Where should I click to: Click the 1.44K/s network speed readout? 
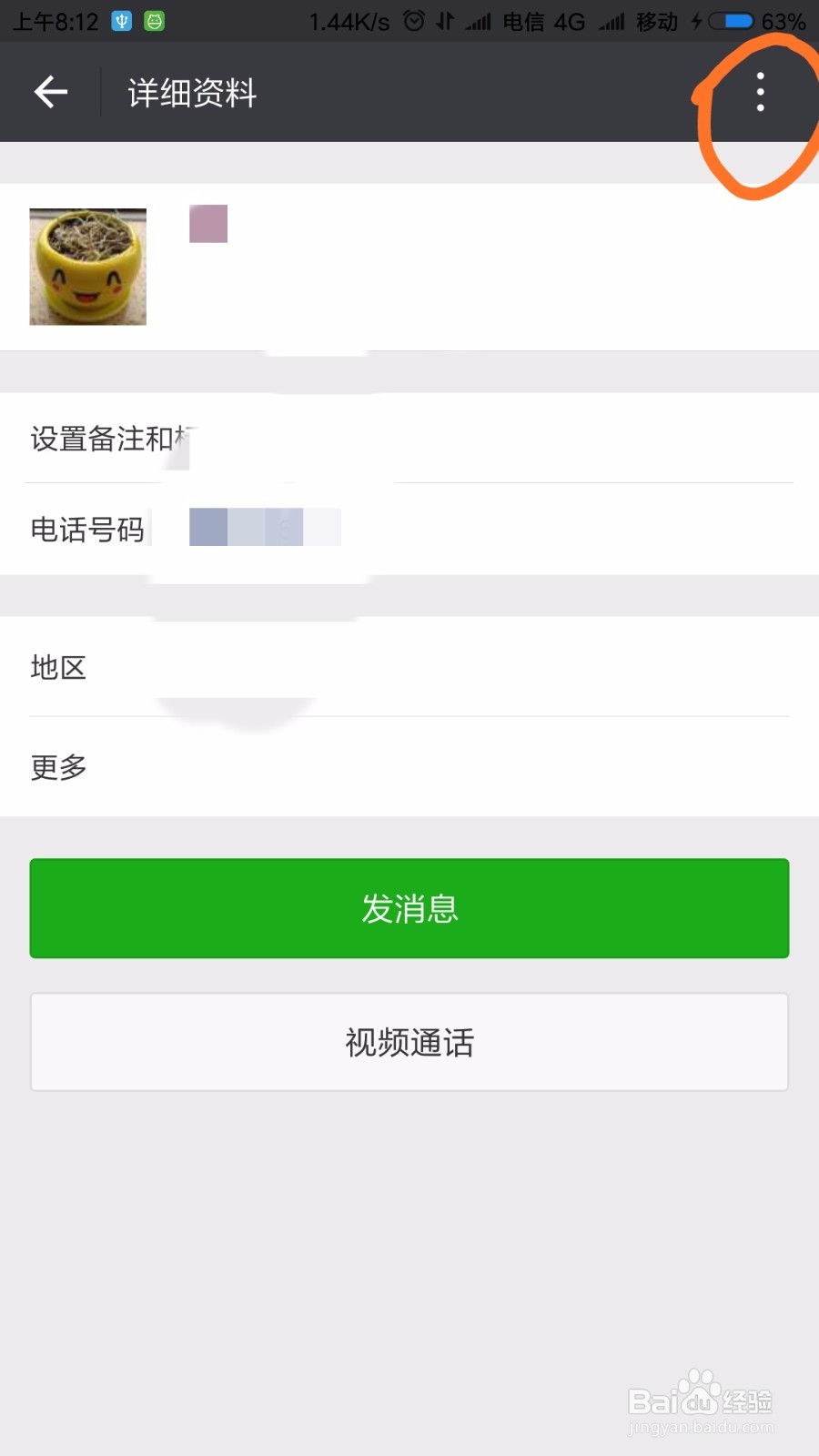click(x=349, y=20)
